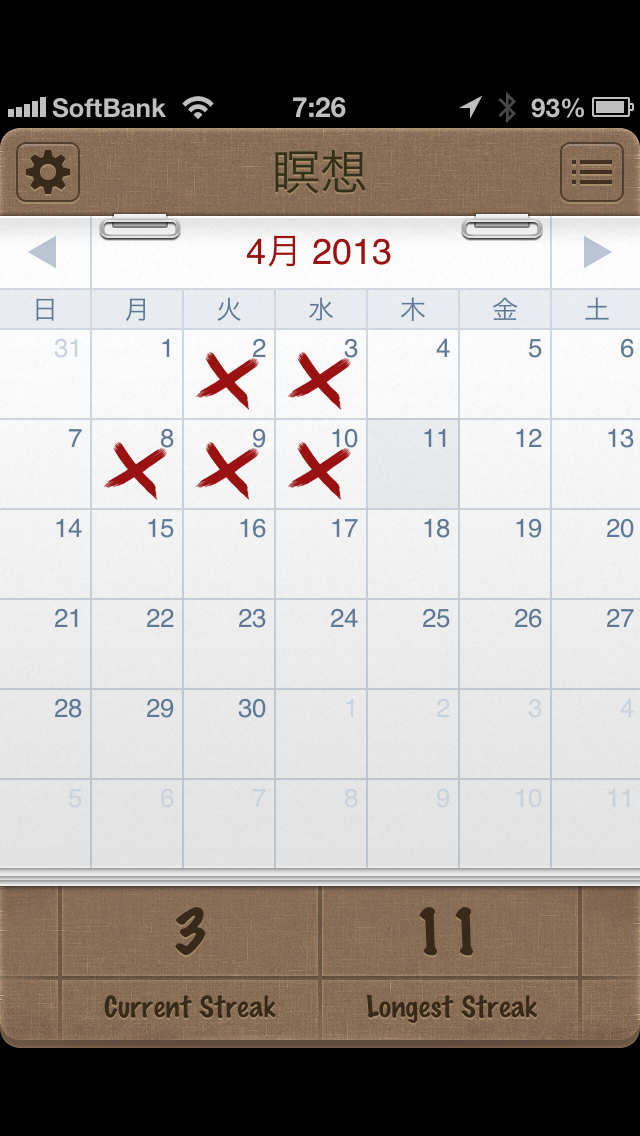This screenshot has width=640, height=1136.
Task: Select April 15 in the calendar
Action: [137, 555]
